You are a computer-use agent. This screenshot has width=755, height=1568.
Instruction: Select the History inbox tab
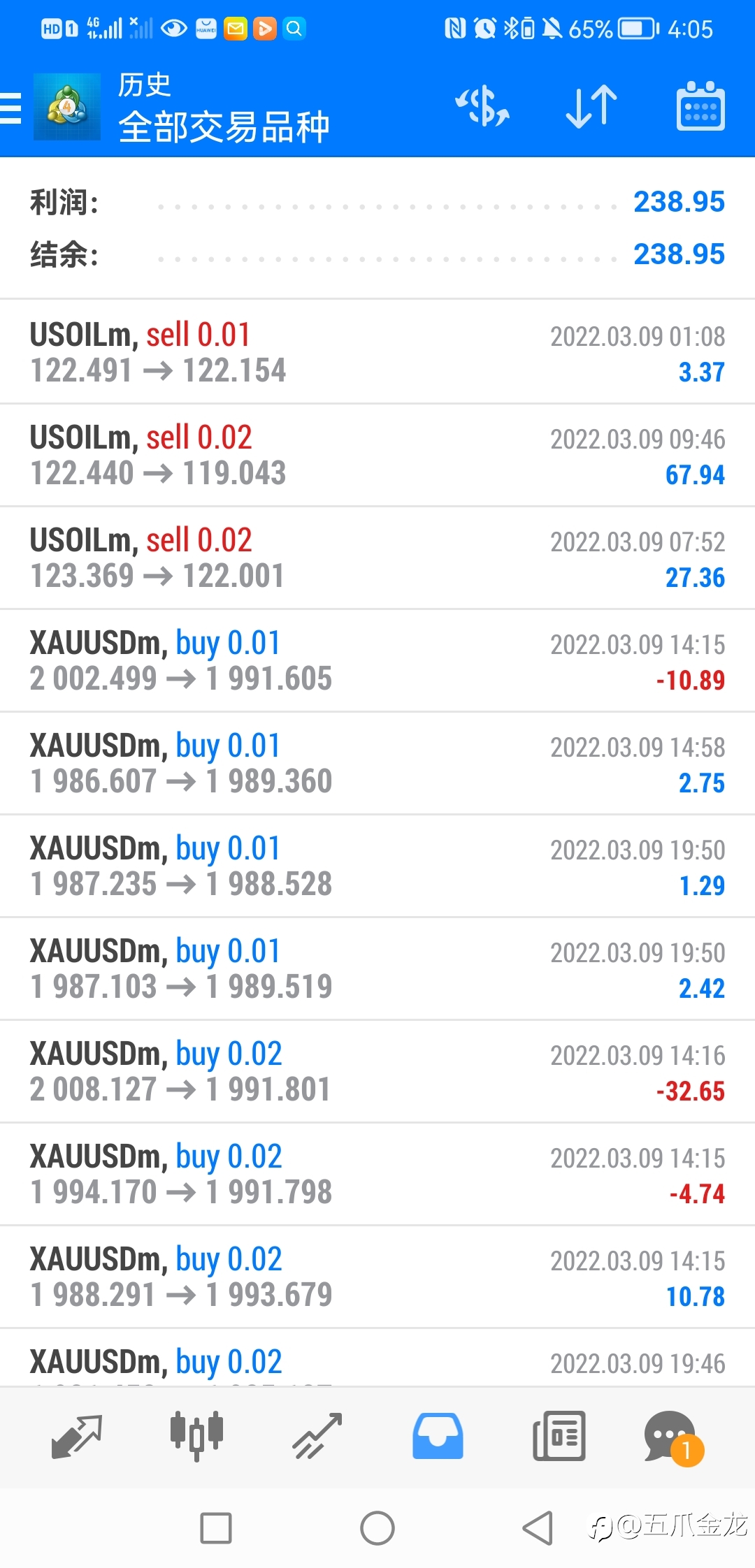438,1437
